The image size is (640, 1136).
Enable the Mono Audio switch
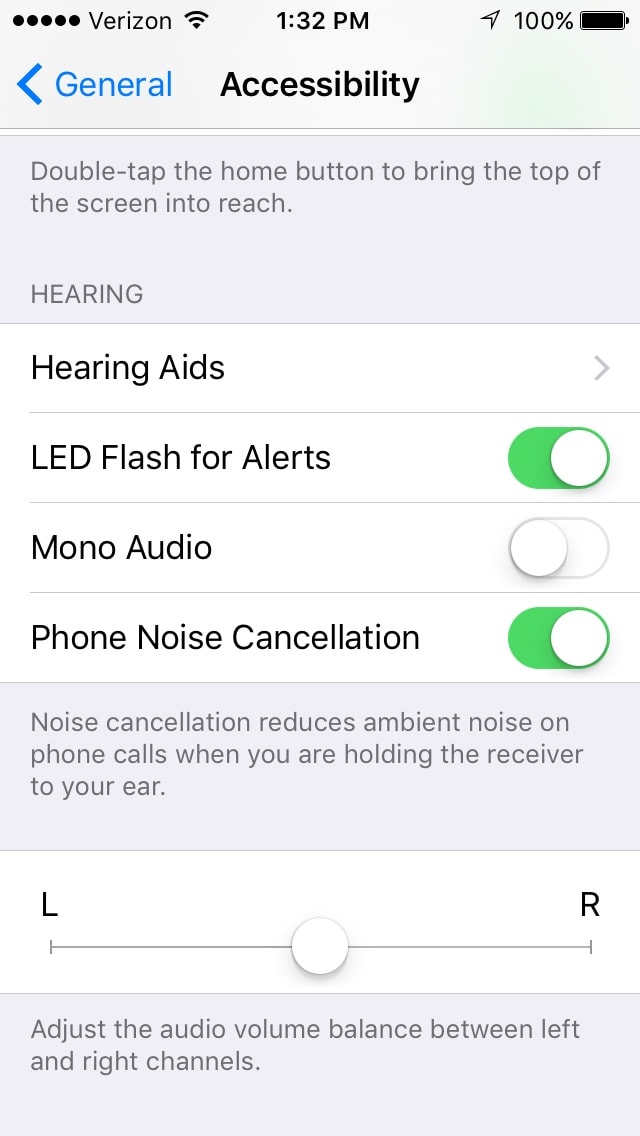point(558,548)
